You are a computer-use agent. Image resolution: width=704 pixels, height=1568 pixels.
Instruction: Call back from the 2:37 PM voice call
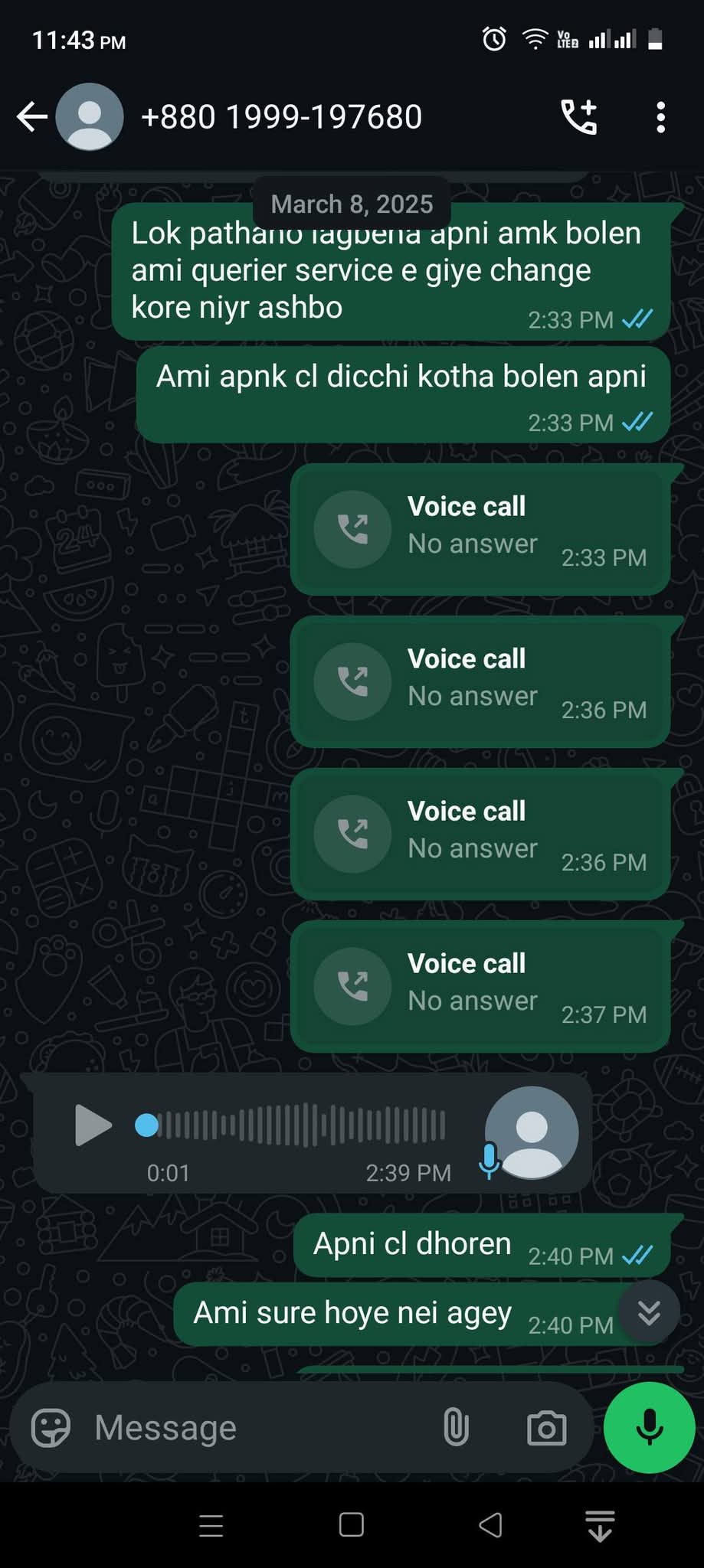[x=353, y=986]
